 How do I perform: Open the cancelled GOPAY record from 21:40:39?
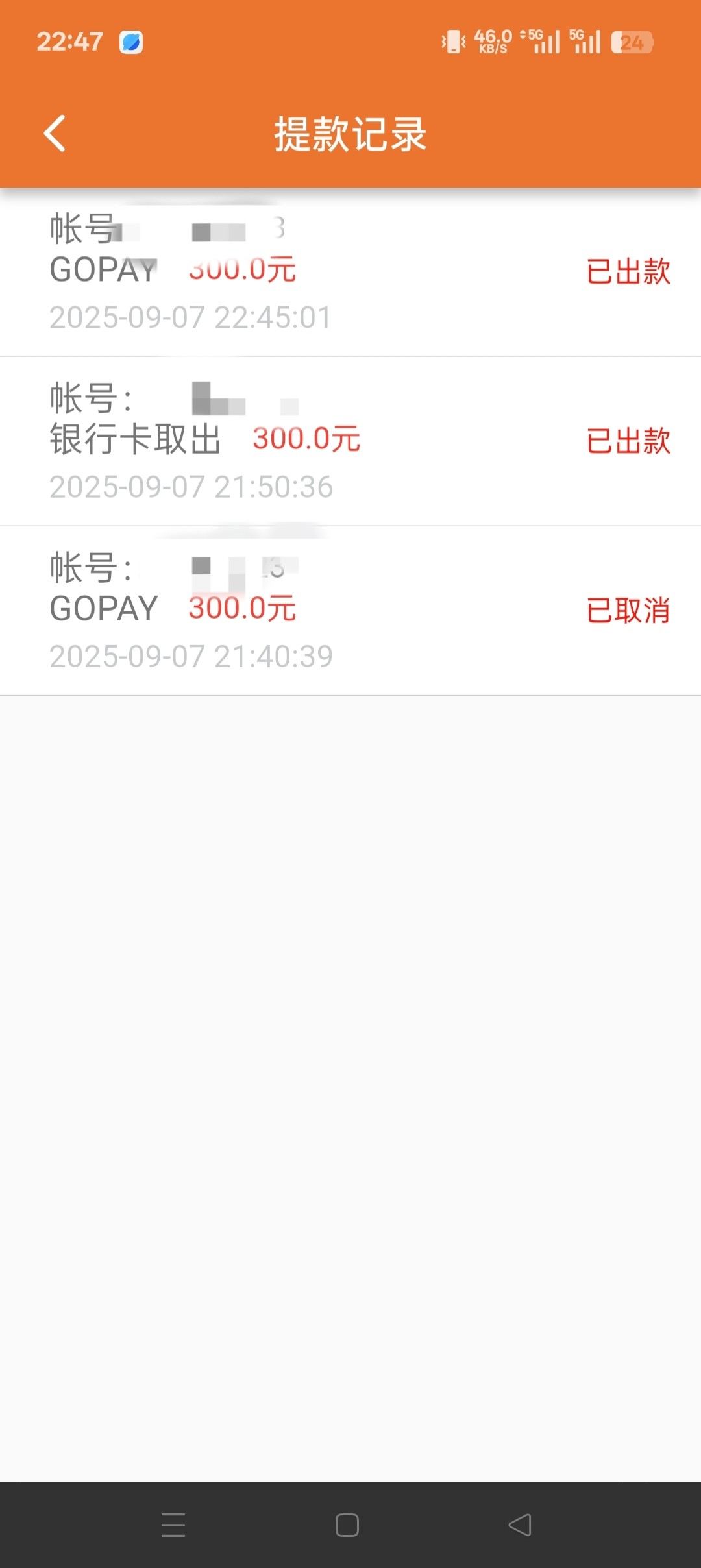[350, 611]
